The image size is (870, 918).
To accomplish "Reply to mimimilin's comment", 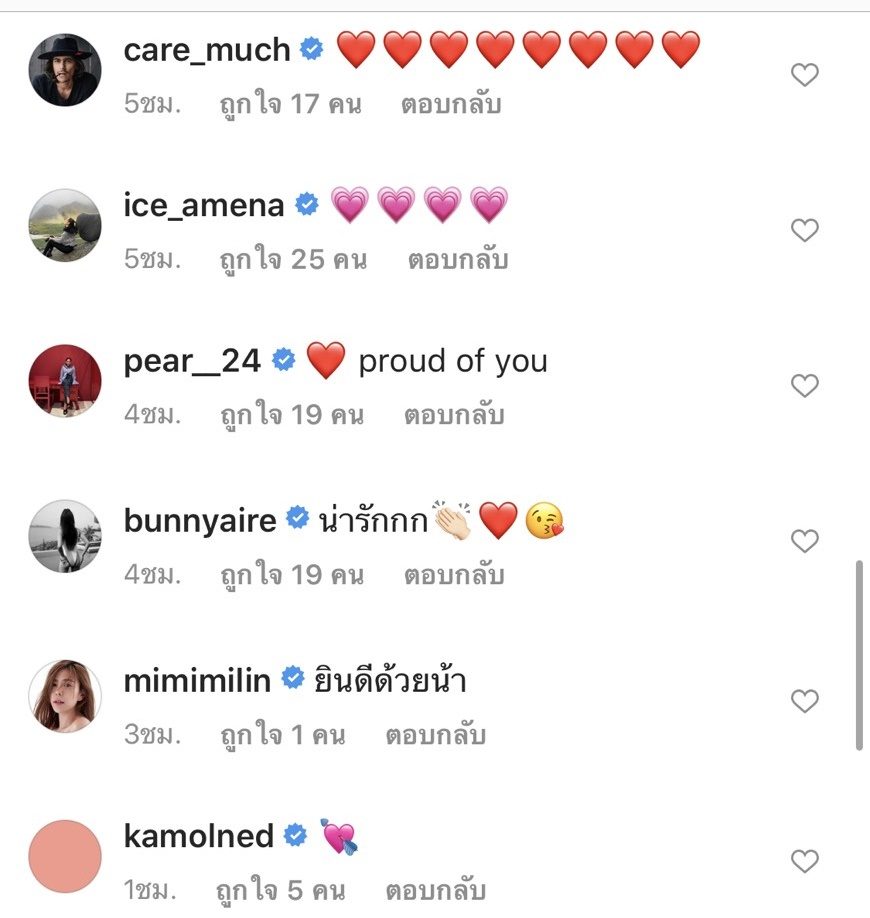I will tap(436, 735).
